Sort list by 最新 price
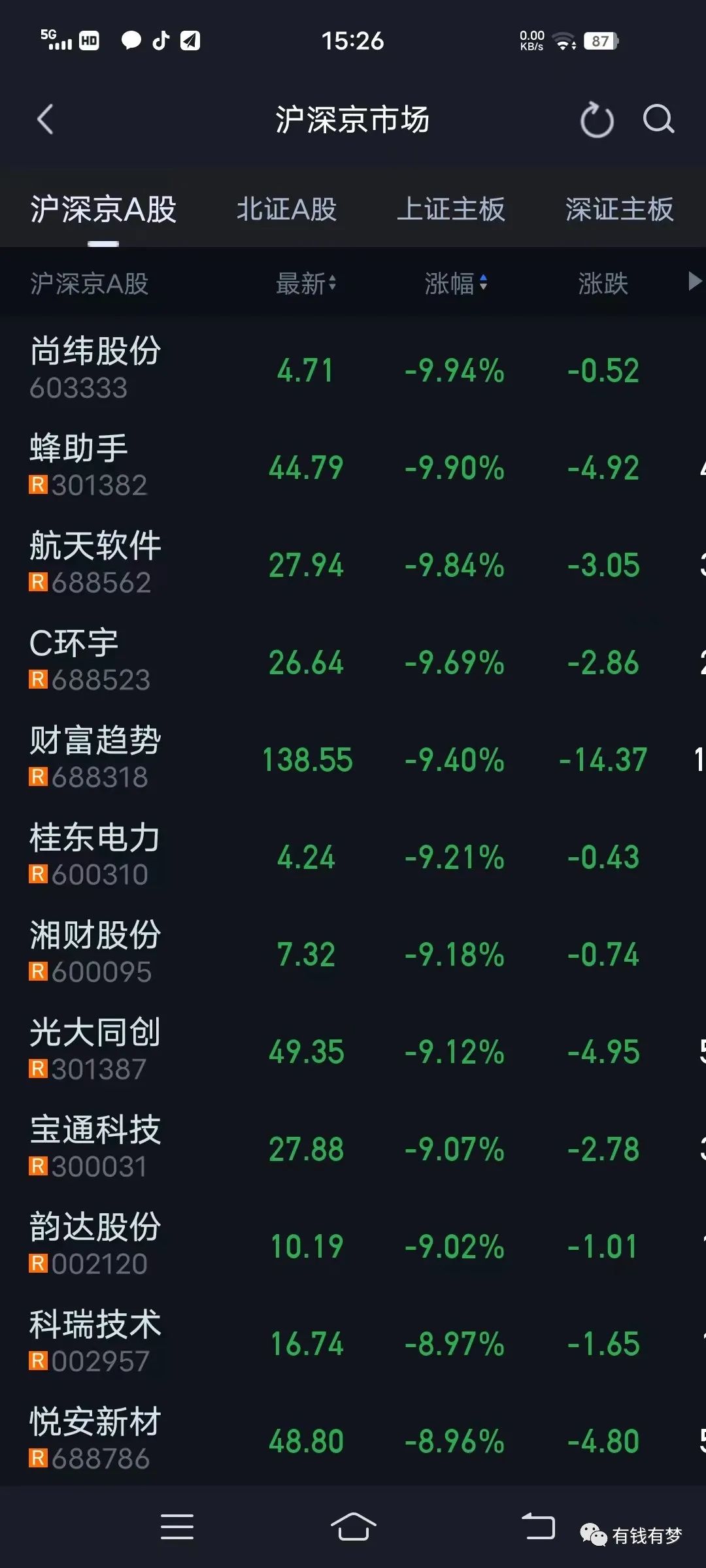The width and height of the screenshot is (706, 1568). click(x=306, y=284)
